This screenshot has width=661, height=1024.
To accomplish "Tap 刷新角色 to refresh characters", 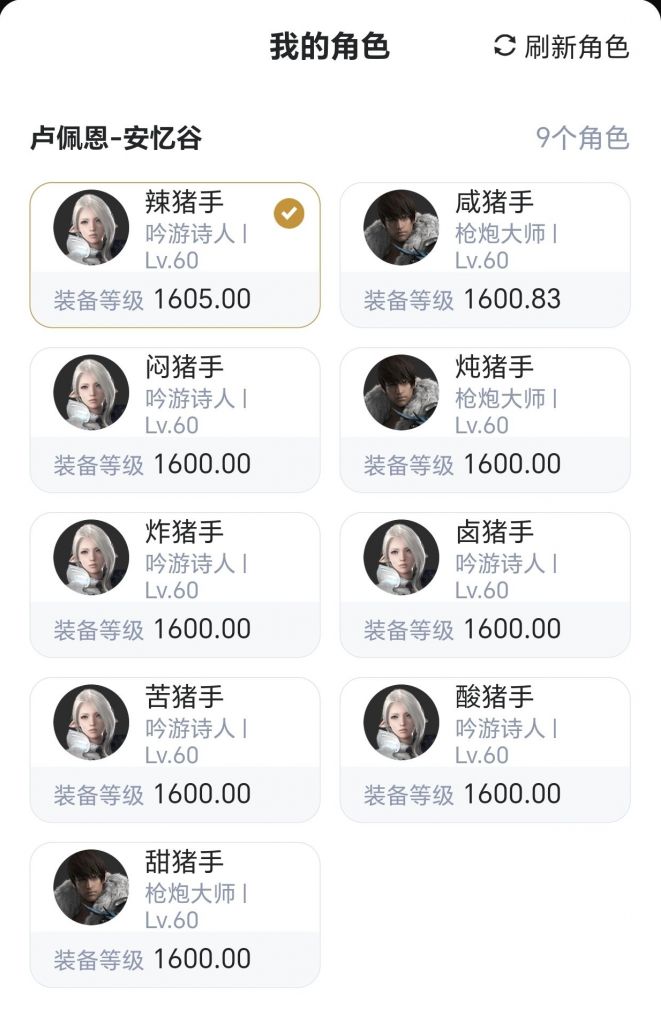I will 562,46.
